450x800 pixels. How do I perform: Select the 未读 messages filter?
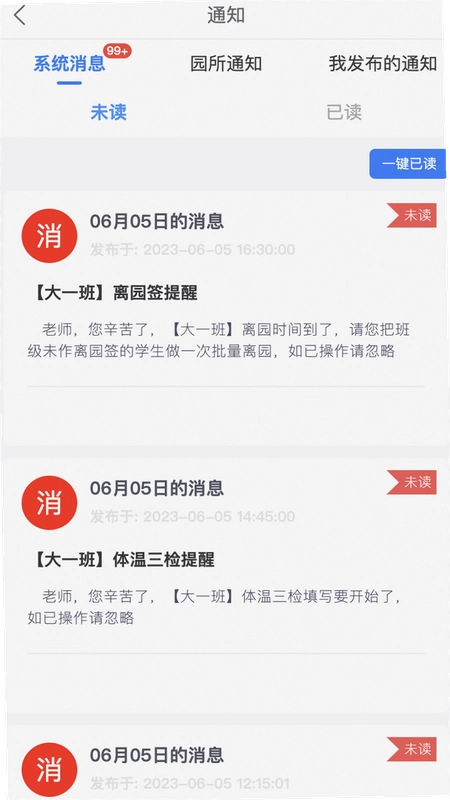click(109, 112)
